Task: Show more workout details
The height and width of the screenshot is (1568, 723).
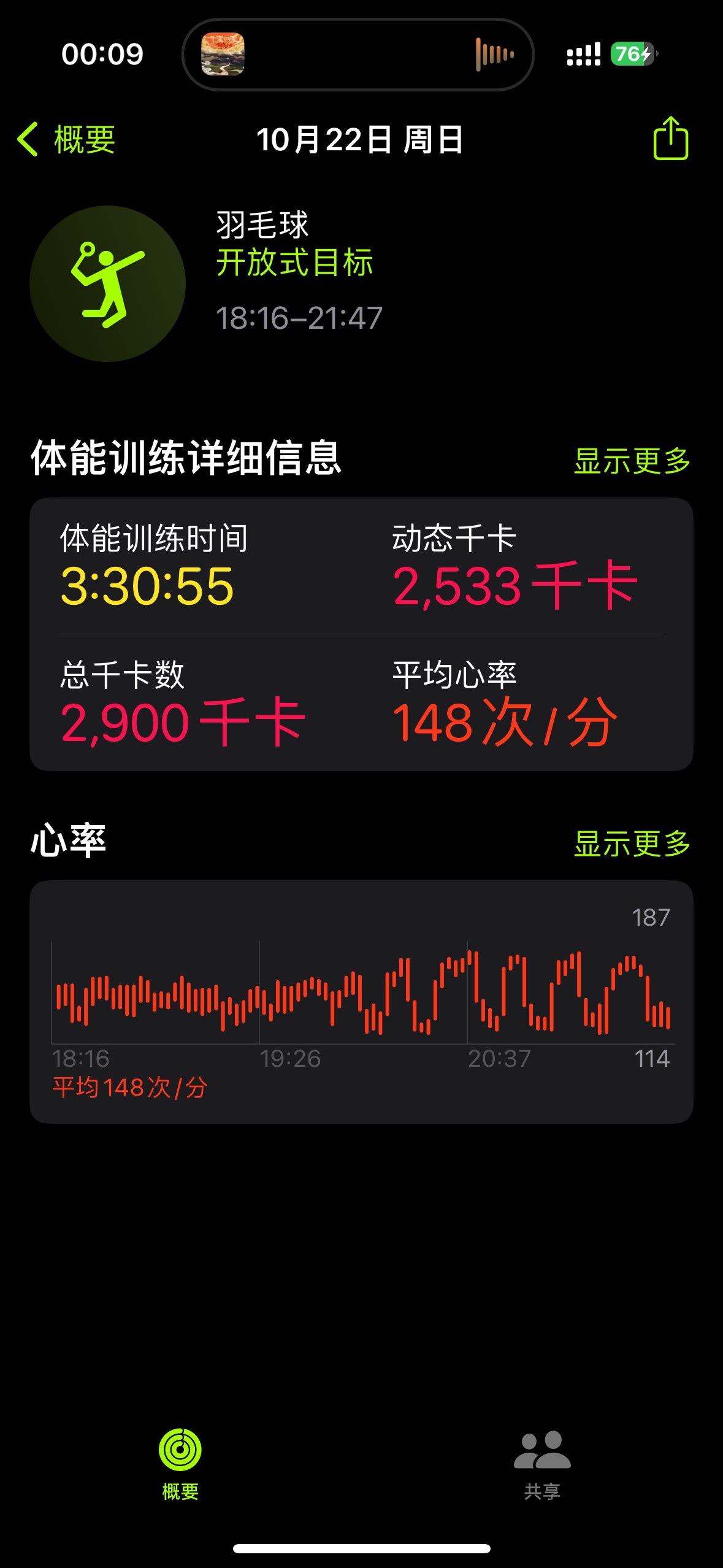Action: pyautogui.click(x=632, y=461)
